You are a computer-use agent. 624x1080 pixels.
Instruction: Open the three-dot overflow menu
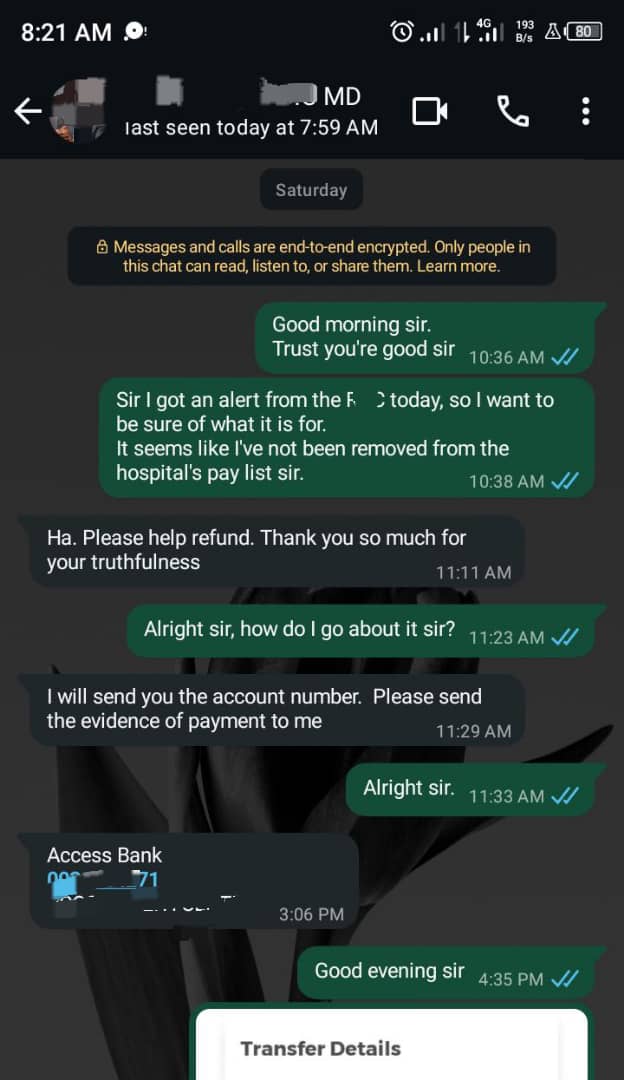tap(586, 111)
